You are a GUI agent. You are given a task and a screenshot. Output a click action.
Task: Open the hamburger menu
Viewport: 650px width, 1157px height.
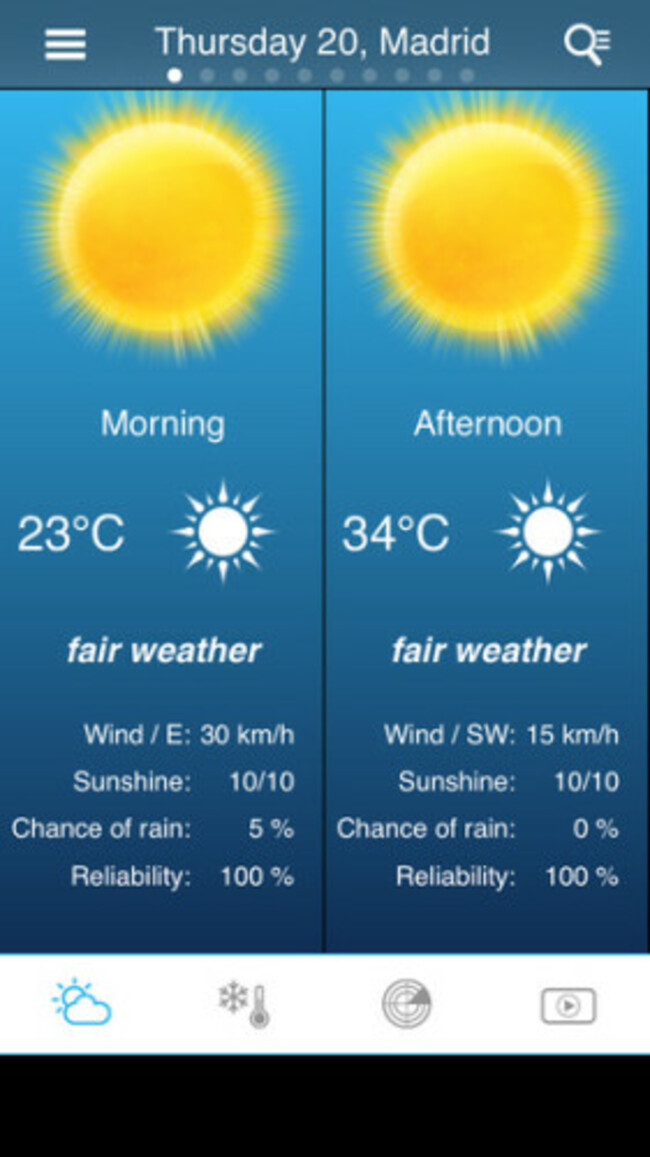click(65, 44)
